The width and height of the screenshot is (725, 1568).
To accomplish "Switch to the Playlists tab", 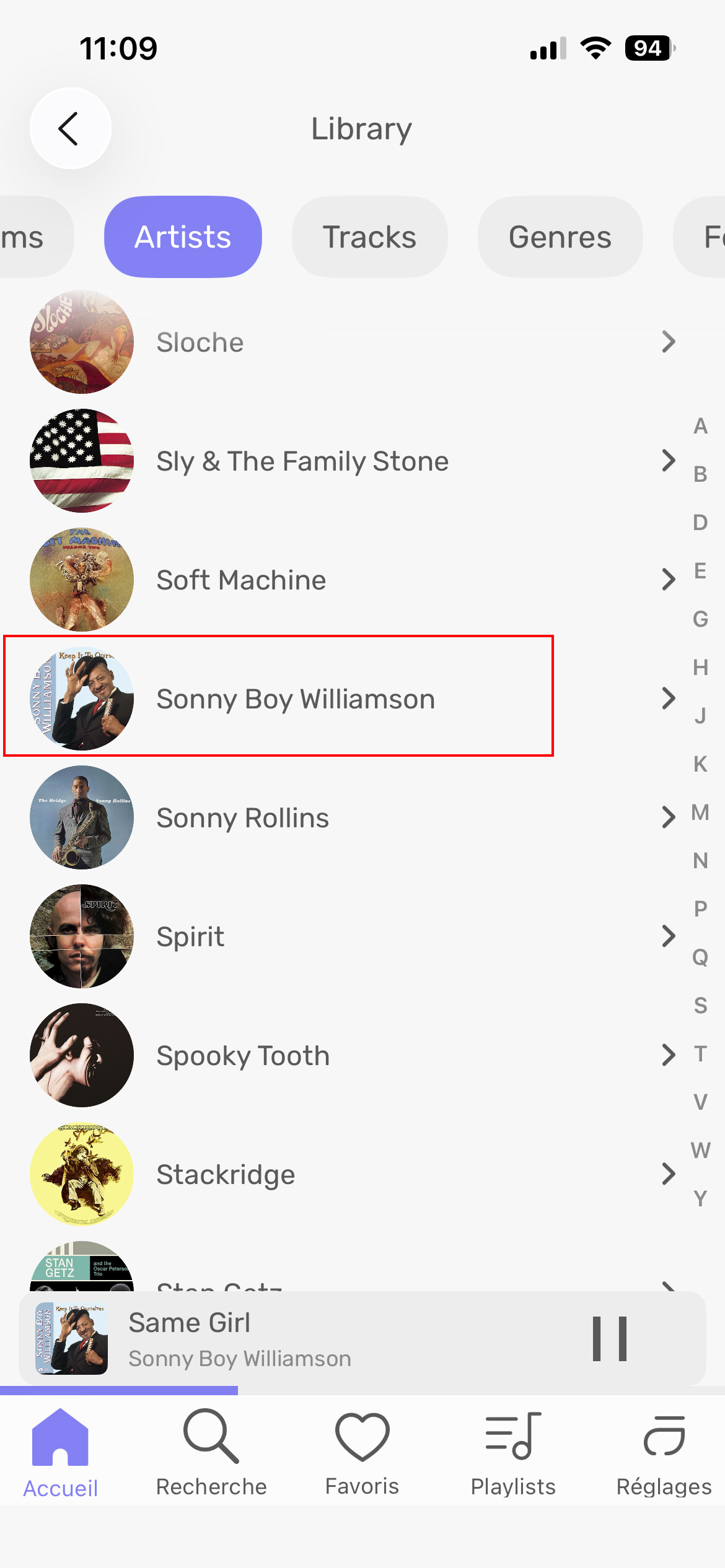I will pos(513,1452).
